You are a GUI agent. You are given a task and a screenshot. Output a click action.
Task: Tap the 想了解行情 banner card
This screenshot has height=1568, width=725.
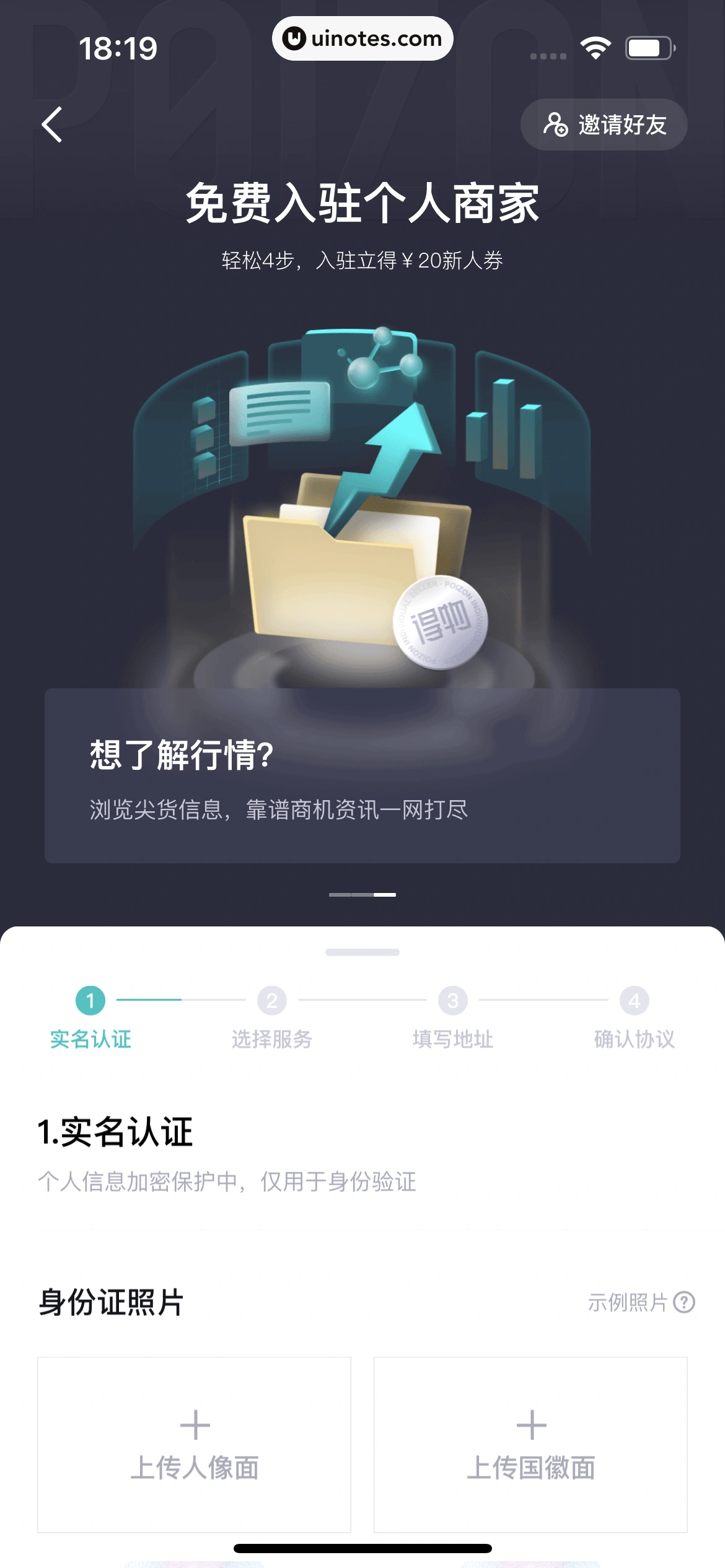coord(362,783)
